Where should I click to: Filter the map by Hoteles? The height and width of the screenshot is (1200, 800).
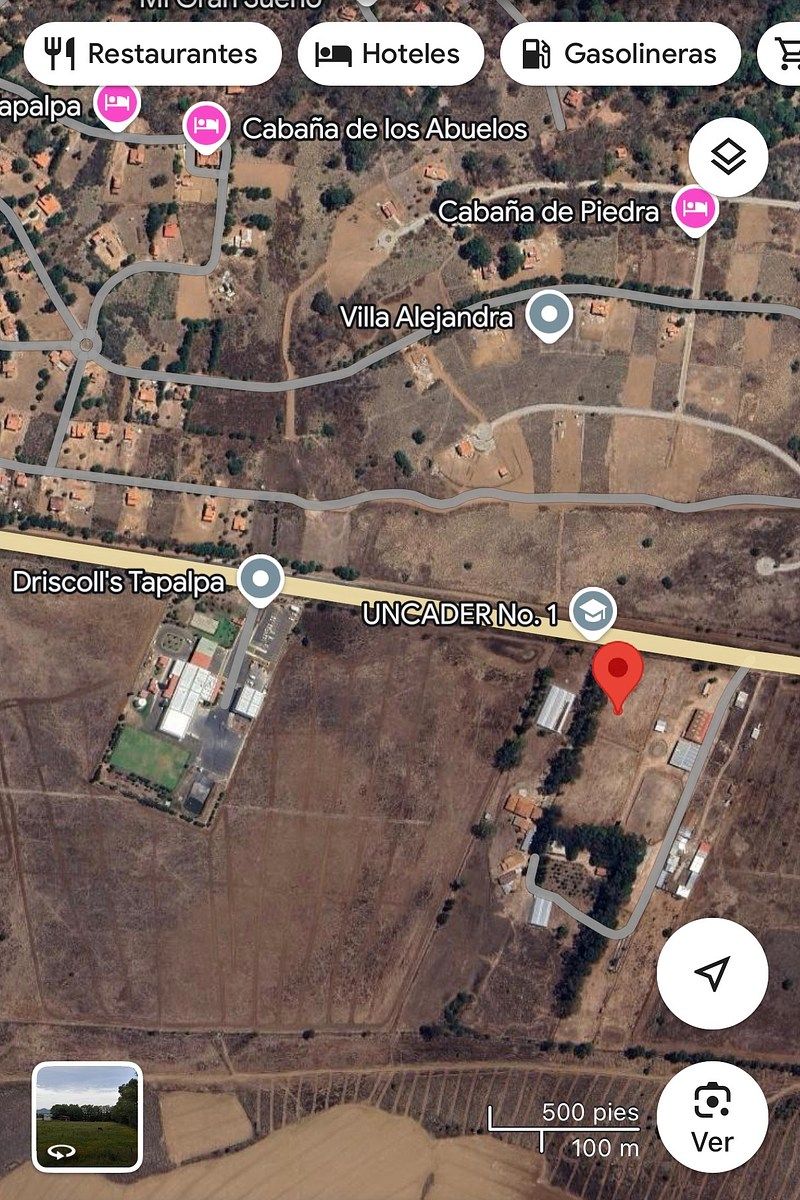(390, 54)
